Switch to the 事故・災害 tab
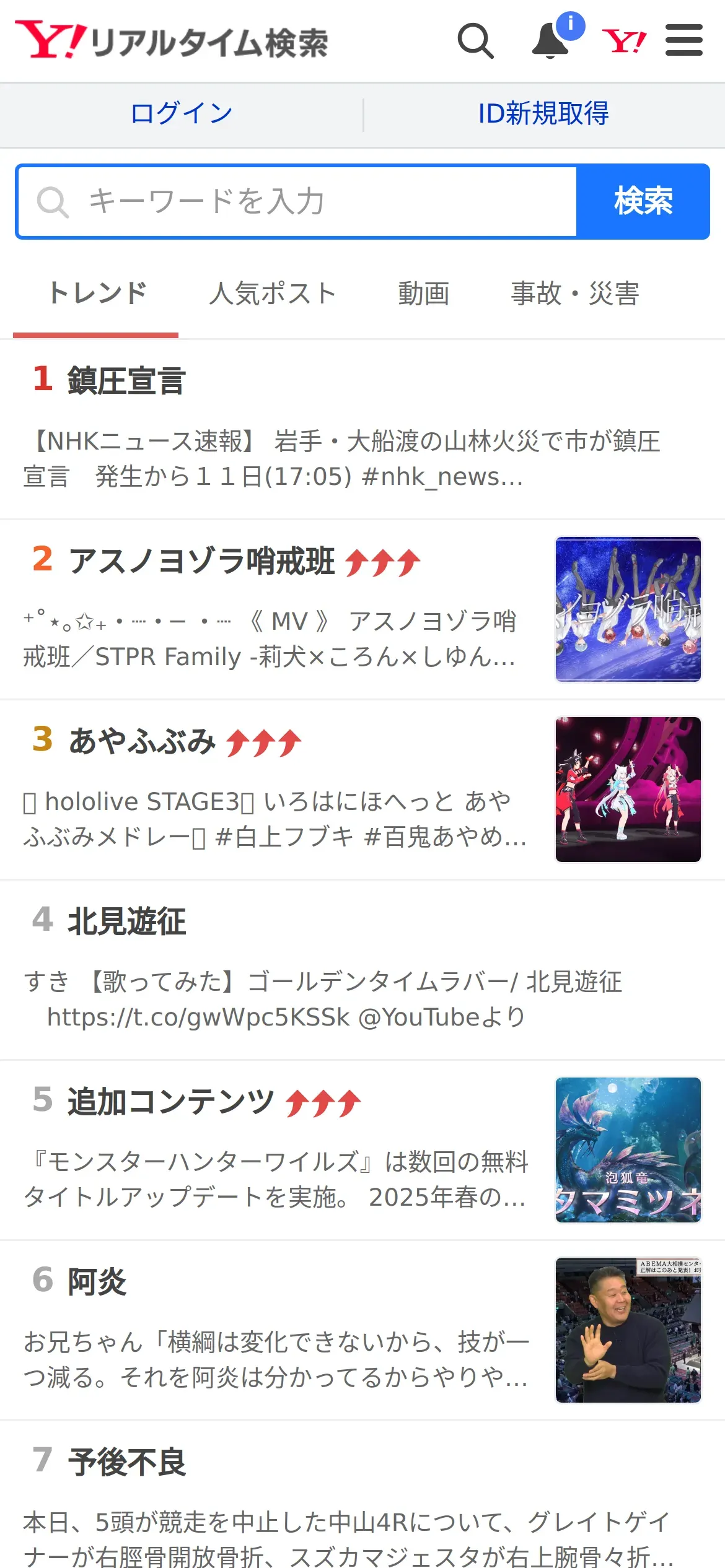The height and width of the screenshot is (1568, 725). [x=574, y=294]
